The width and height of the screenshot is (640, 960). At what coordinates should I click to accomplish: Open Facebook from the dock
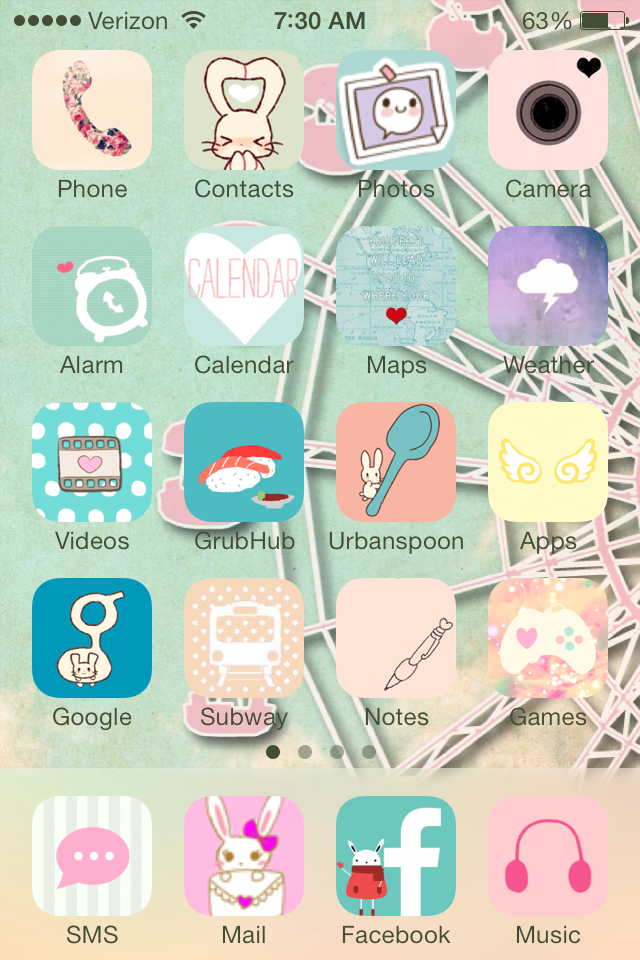(396, 856)
